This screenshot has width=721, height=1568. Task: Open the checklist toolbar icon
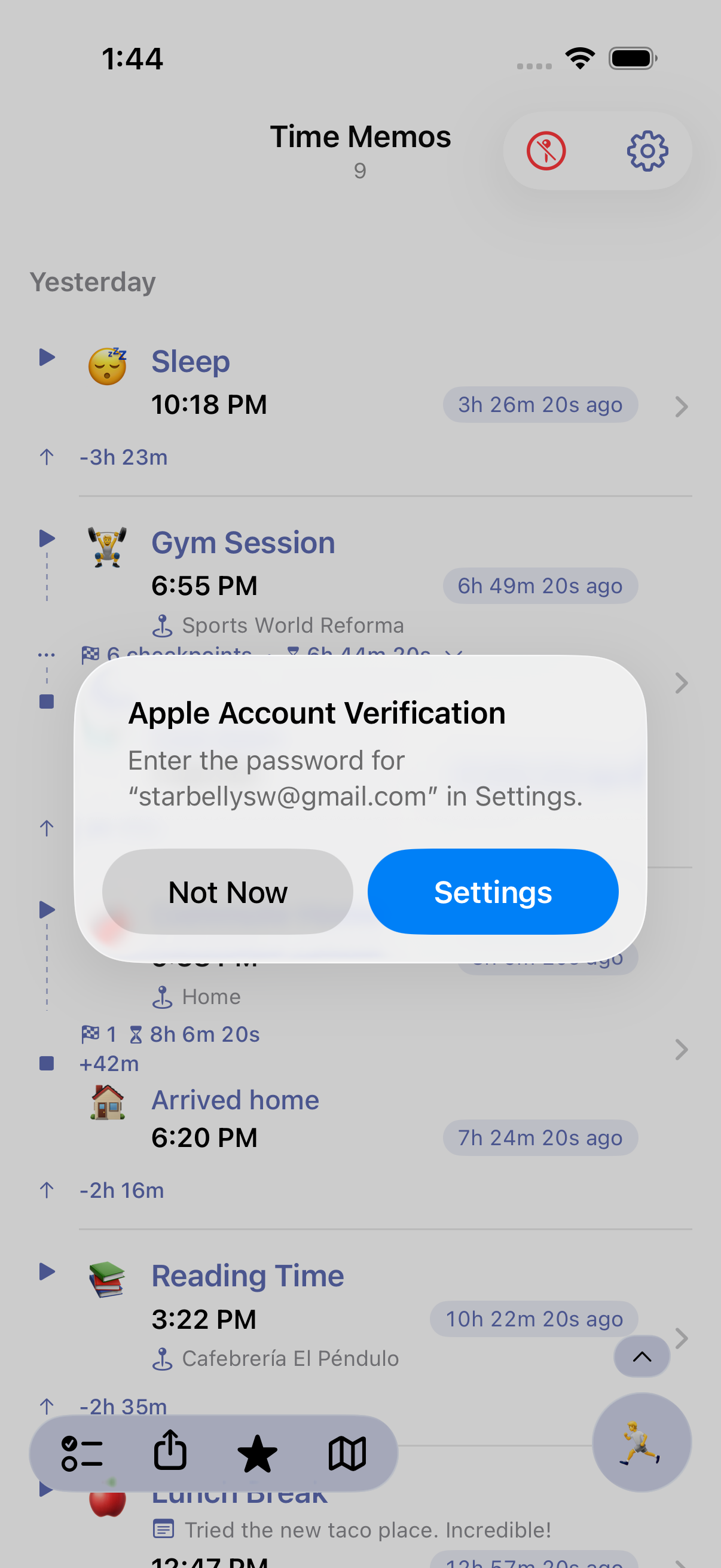point(81,1454)
